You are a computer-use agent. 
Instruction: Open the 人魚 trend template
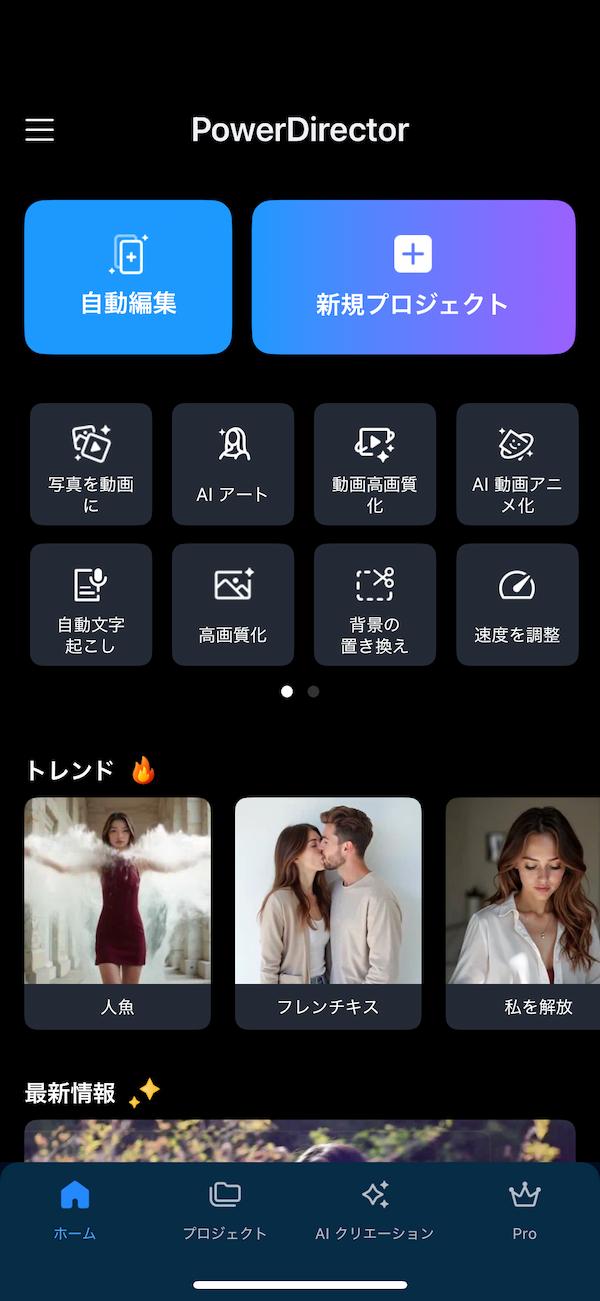click(118, 912)
